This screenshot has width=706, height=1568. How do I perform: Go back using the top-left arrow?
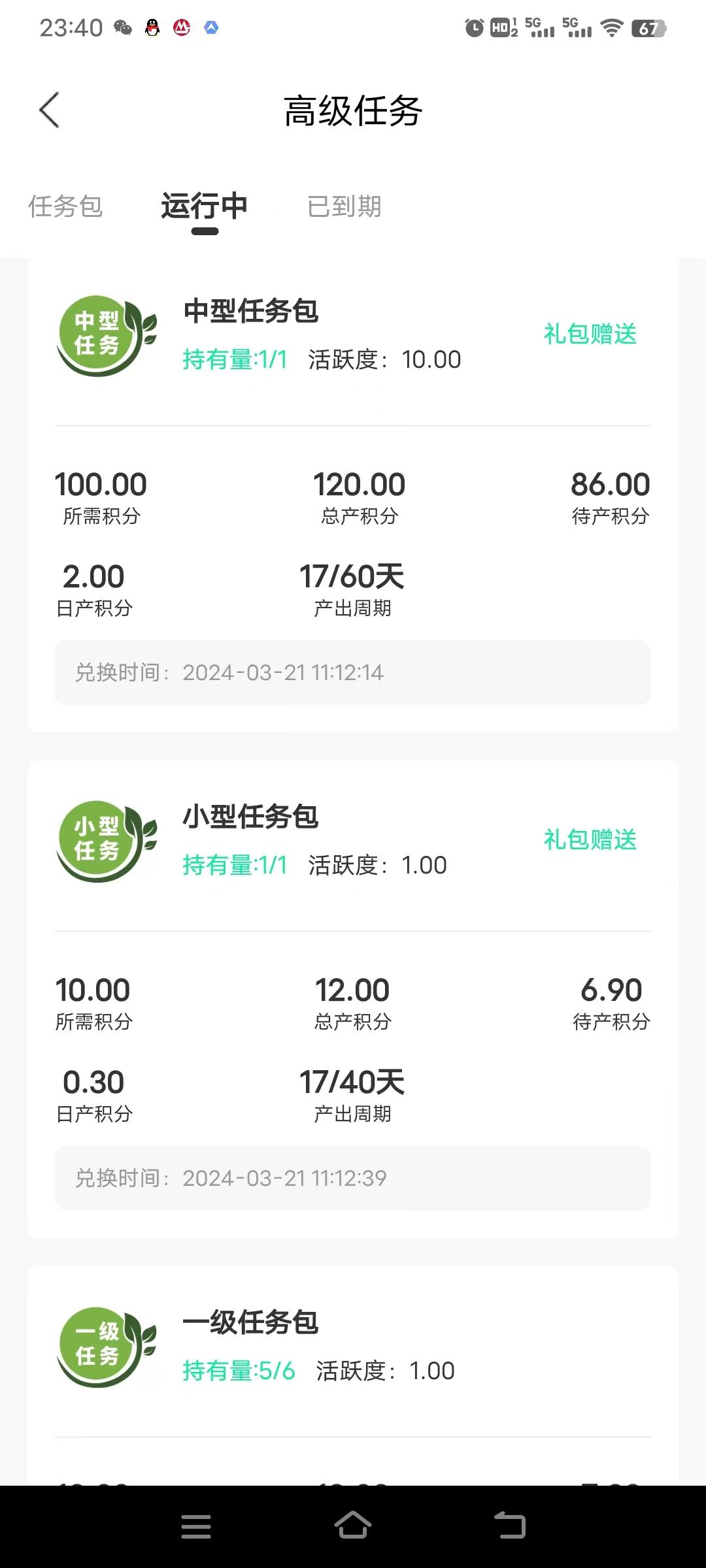[x=49, y=110]
